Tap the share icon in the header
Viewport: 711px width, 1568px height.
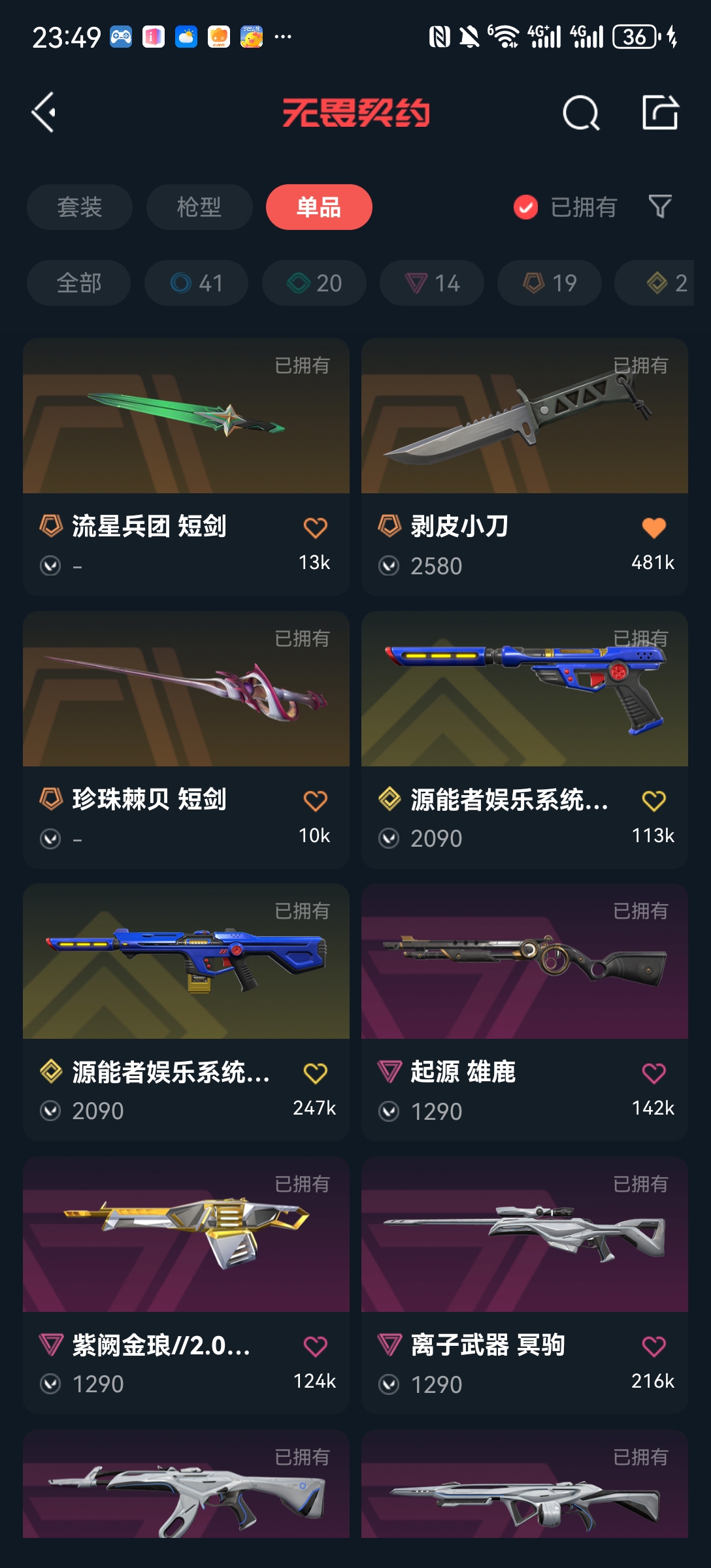[660, 112]
